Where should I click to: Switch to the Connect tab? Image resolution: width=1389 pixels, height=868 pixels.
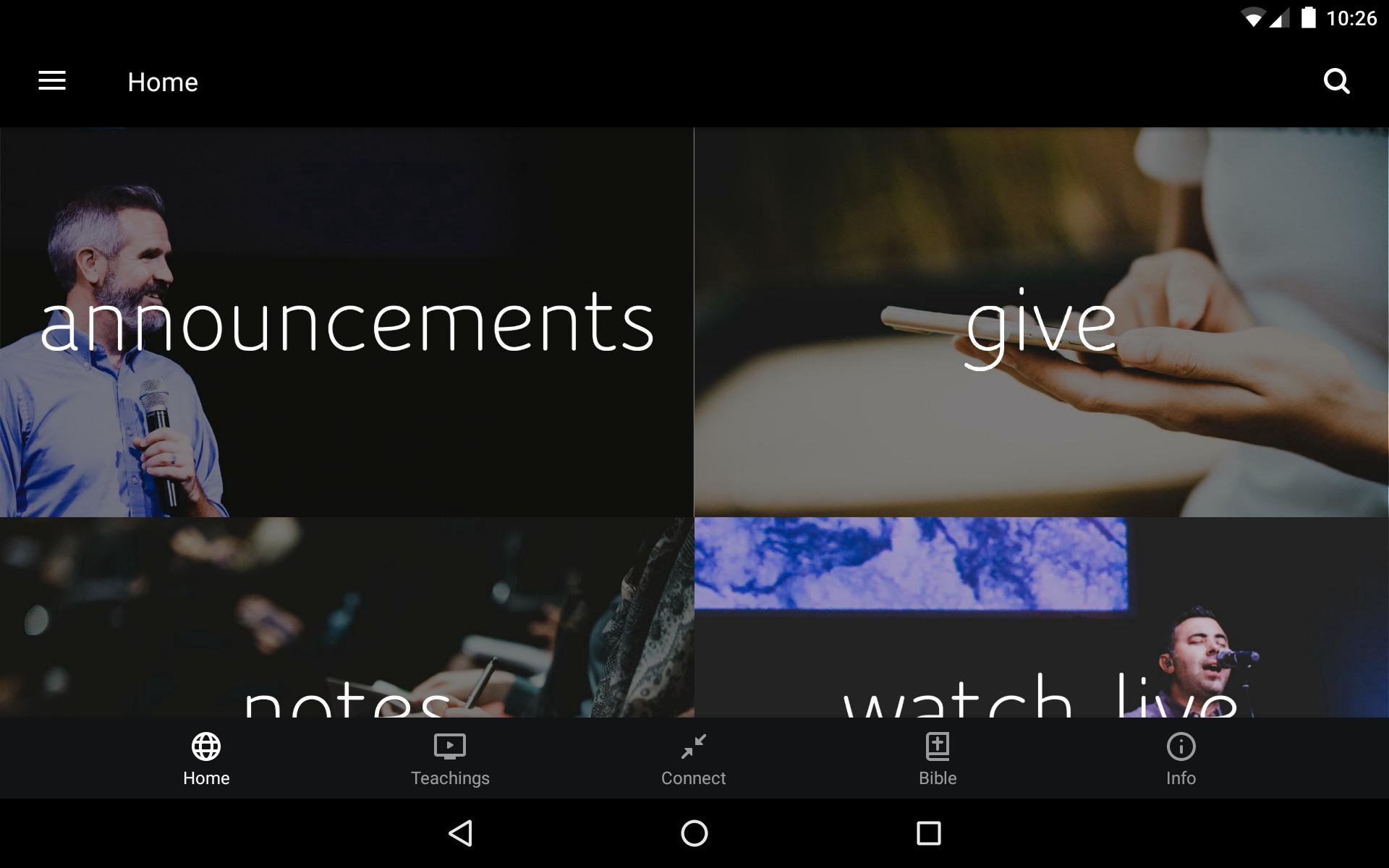coord(693,758)
